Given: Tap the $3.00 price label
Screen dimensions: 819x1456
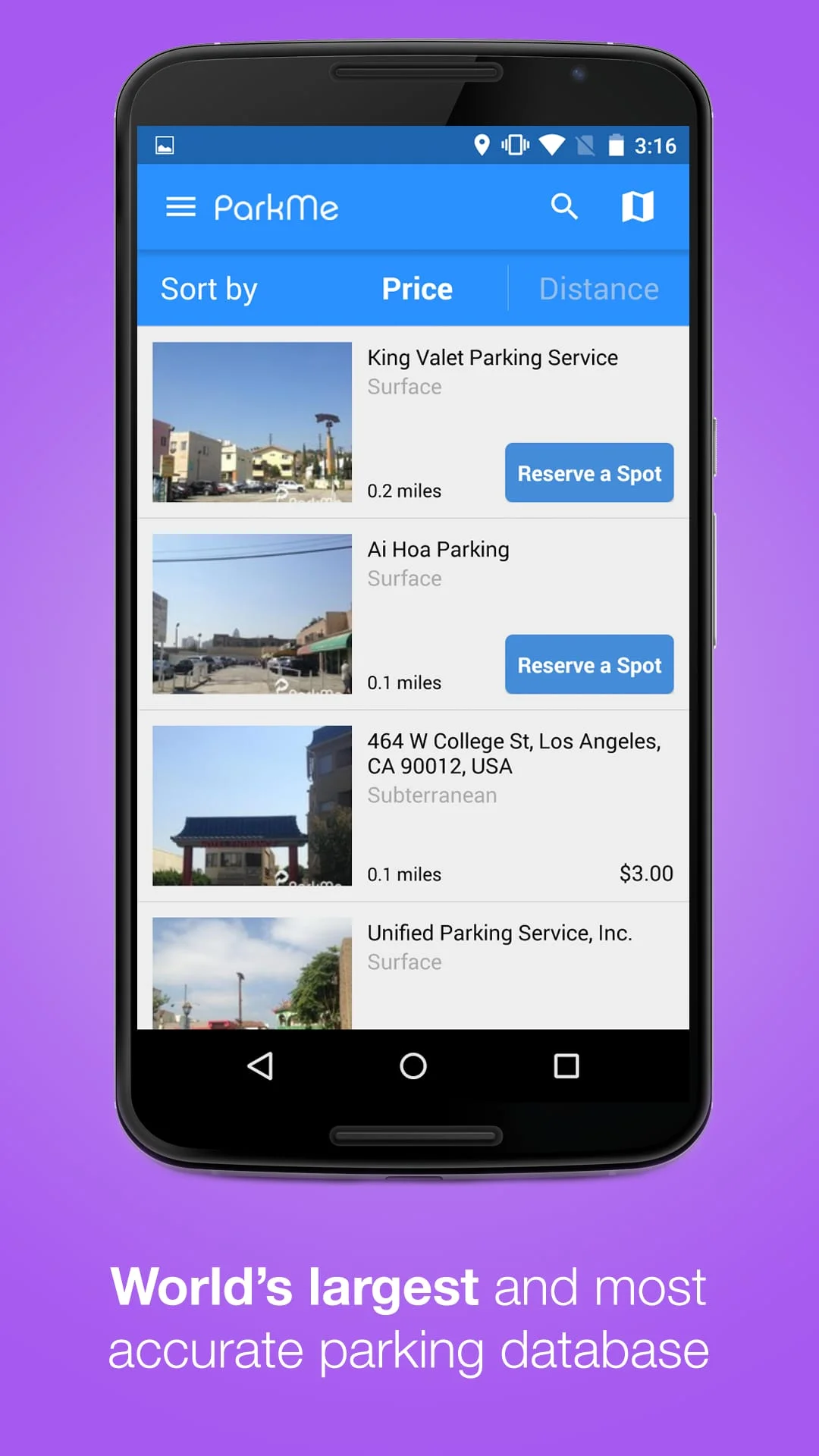Looking at the screenshot, I should click(x=645, y=874).
